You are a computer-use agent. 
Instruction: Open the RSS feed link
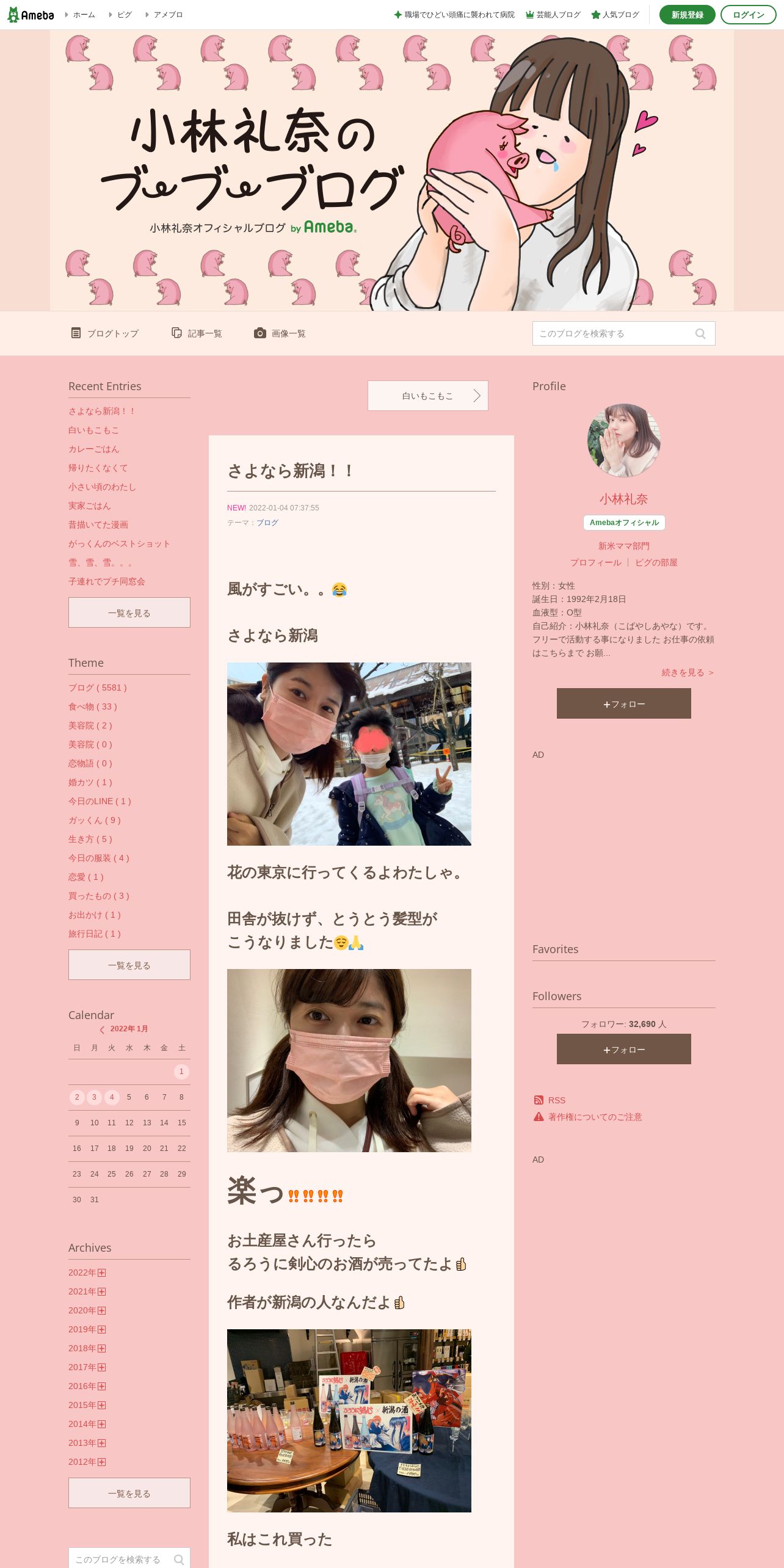556,1100
